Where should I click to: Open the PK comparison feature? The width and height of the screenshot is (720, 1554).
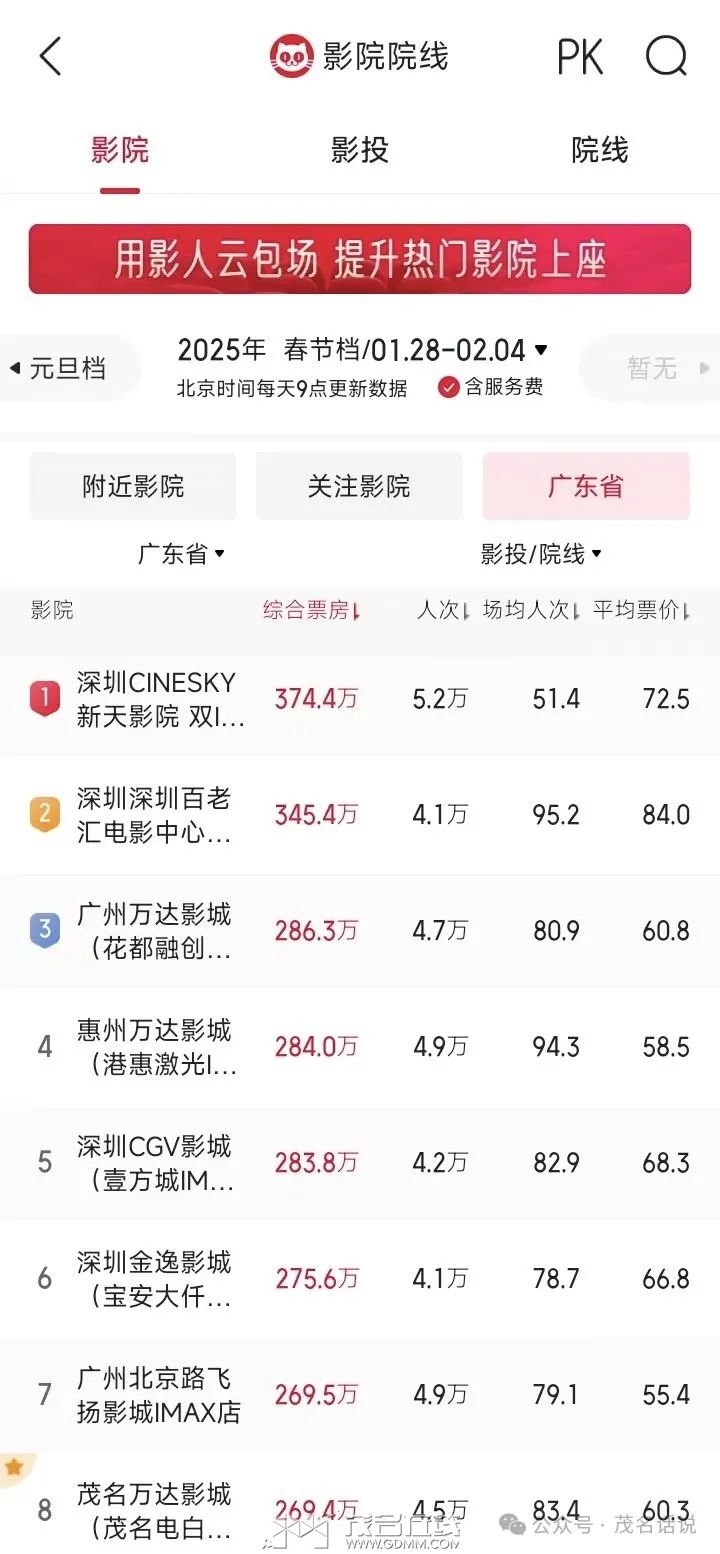coord(580,57)
